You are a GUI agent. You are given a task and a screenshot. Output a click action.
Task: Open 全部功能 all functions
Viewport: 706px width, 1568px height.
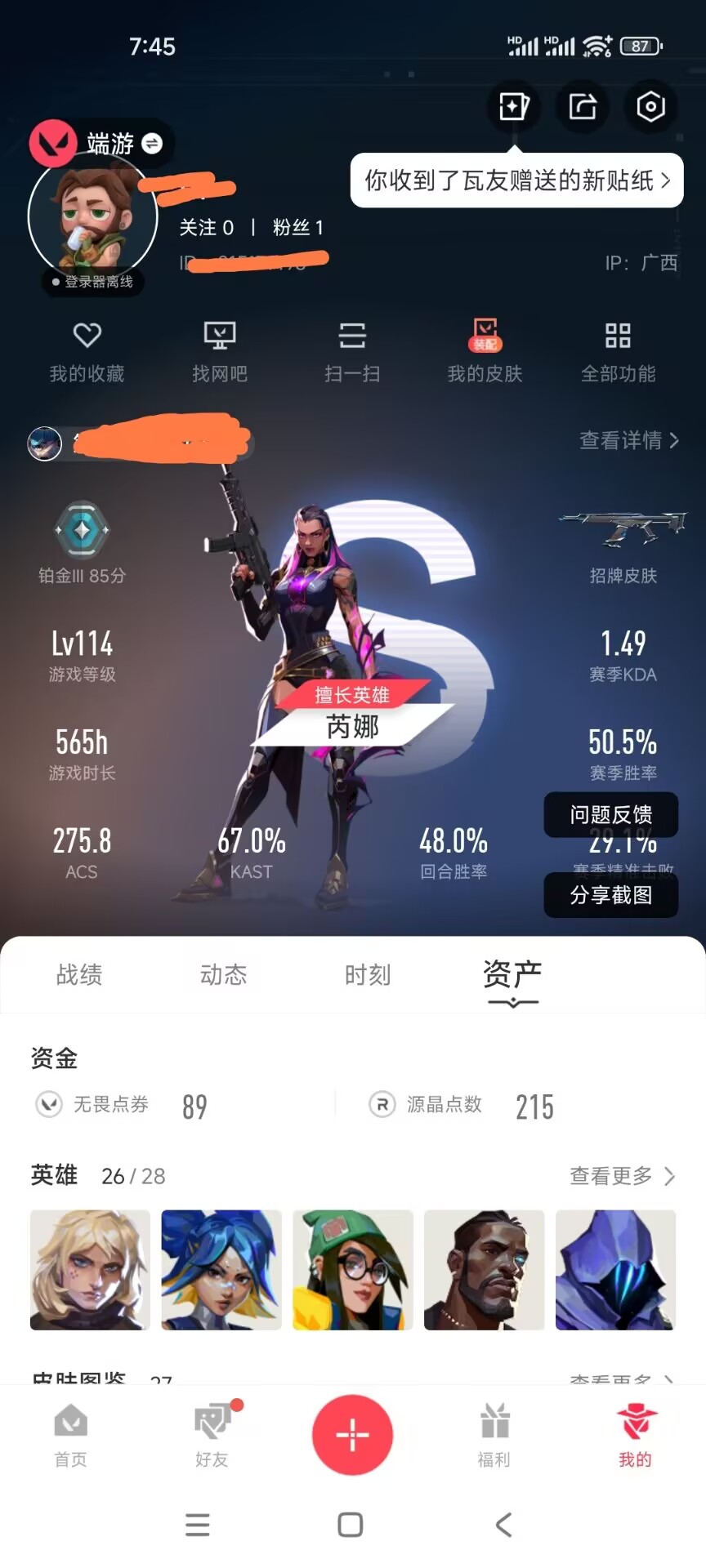coord(618,351)
